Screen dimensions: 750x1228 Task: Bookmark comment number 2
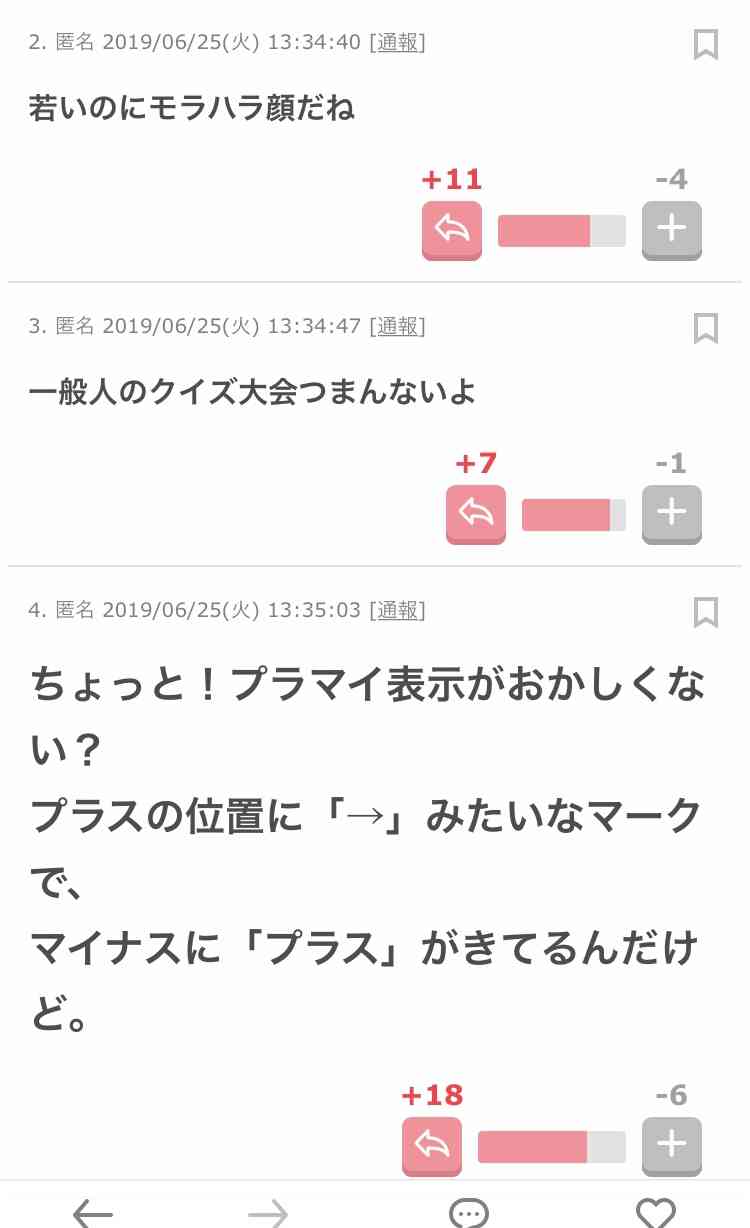pos(706,44)
